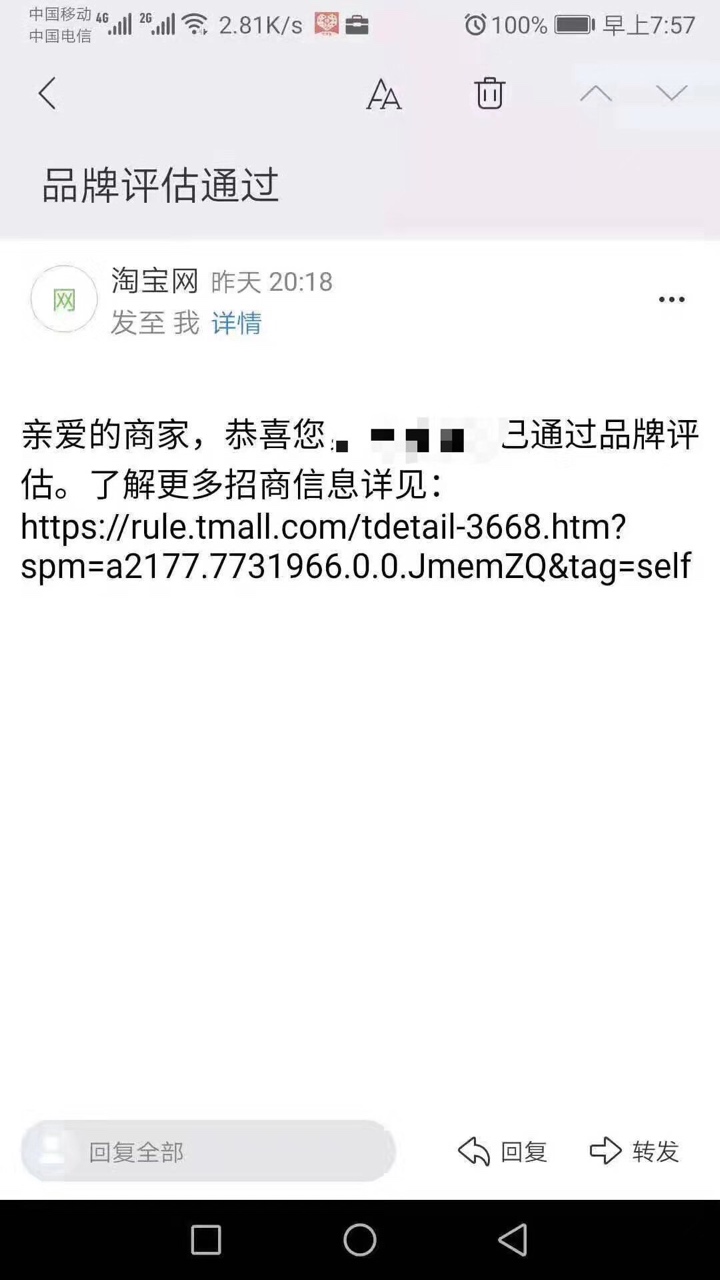Open the font size adjustment icon
This screenshot has width=720, height=1280.
(x=384, y=94)
